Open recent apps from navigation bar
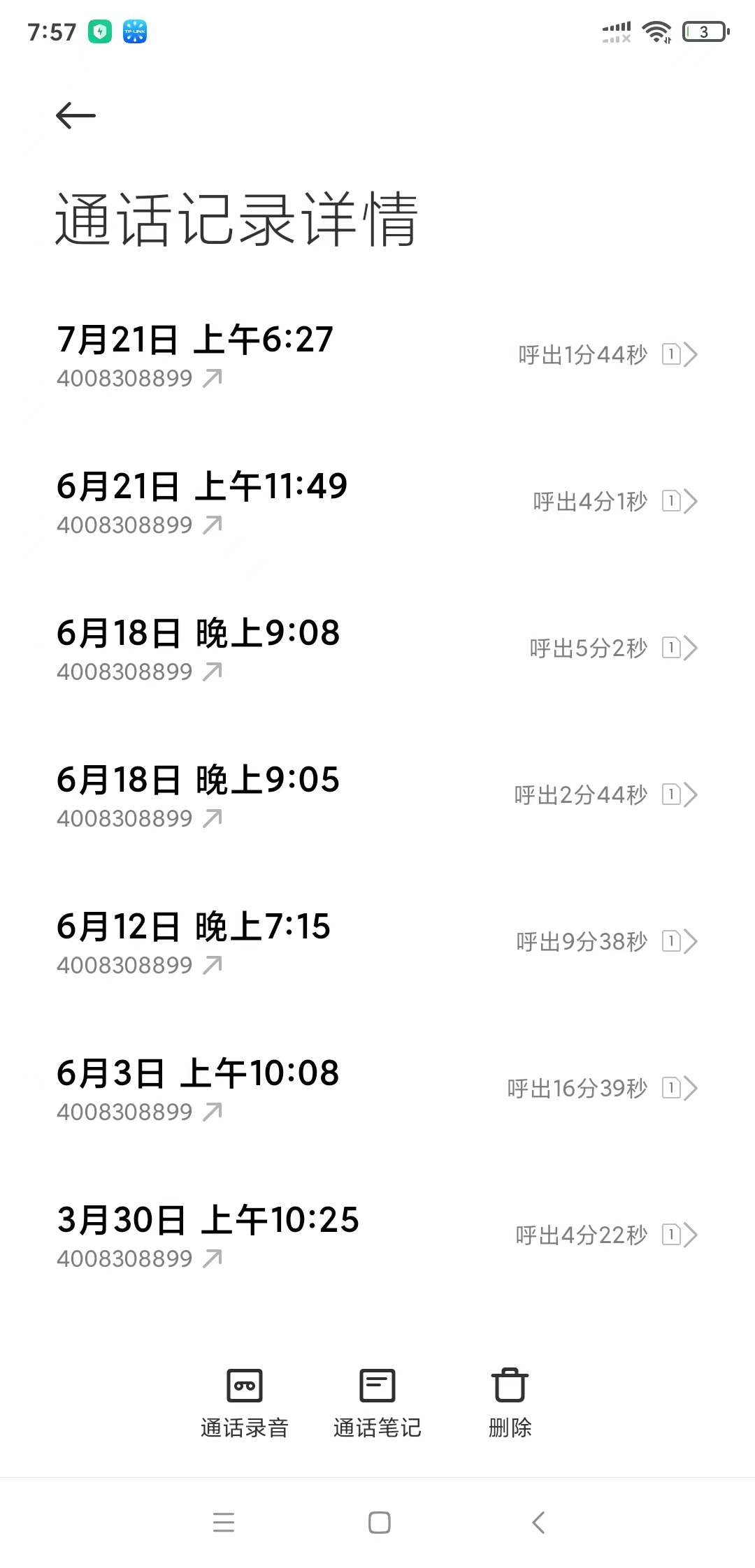This screenshot has width=755, height=1568. (x=224, y=1522)
